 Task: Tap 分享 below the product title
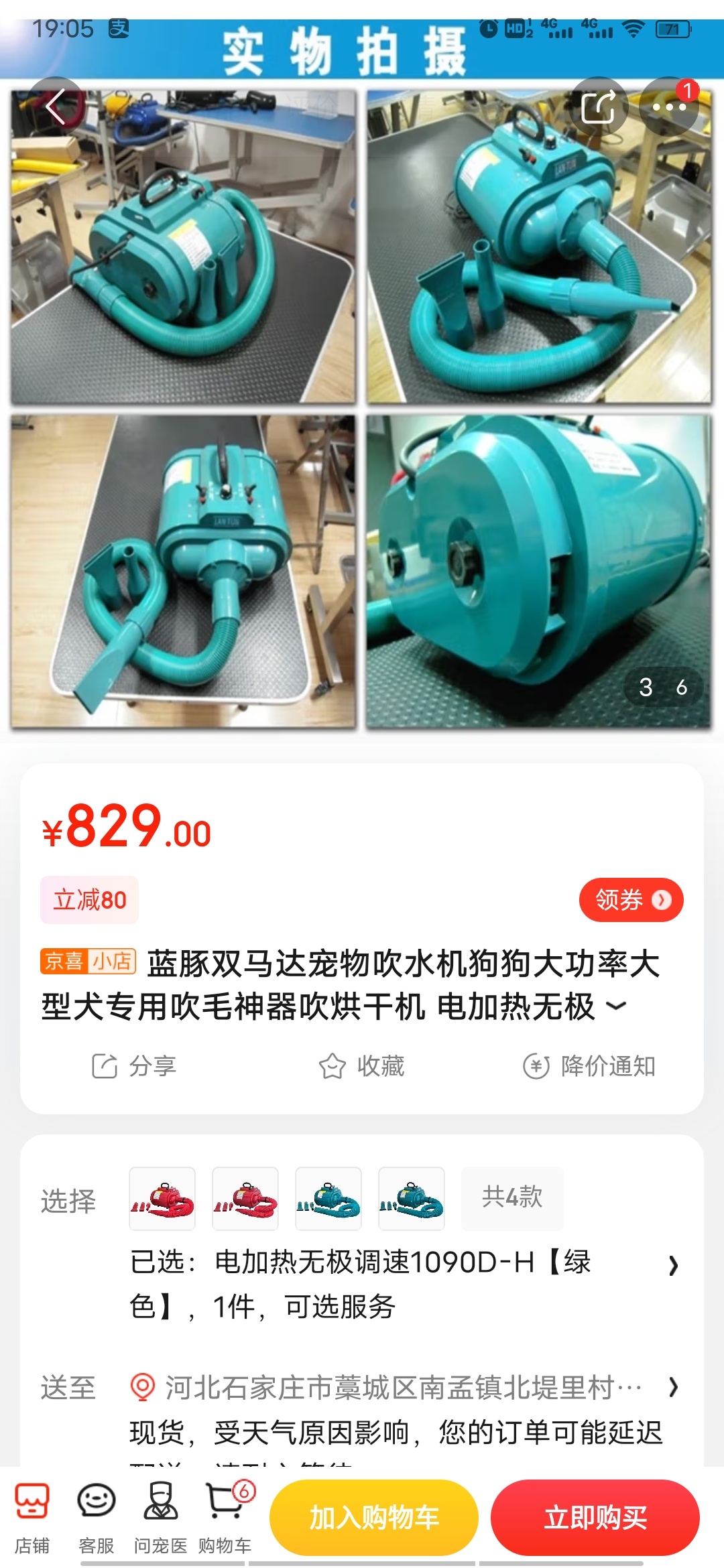click(134, 1065)
